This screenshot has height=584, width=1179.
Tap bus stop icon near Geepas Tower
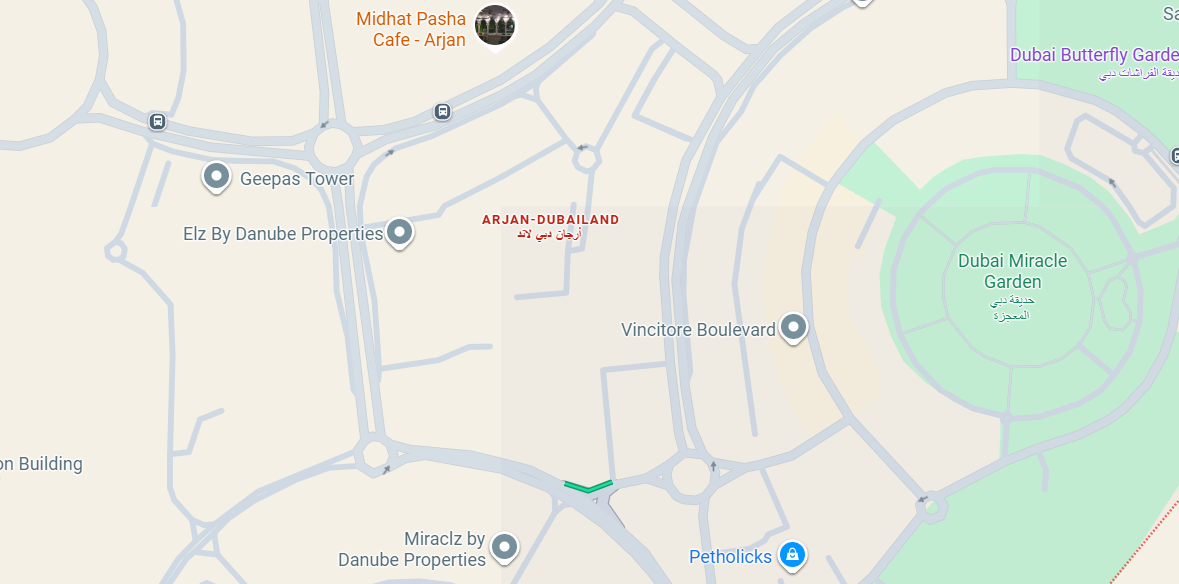(157, 121)
